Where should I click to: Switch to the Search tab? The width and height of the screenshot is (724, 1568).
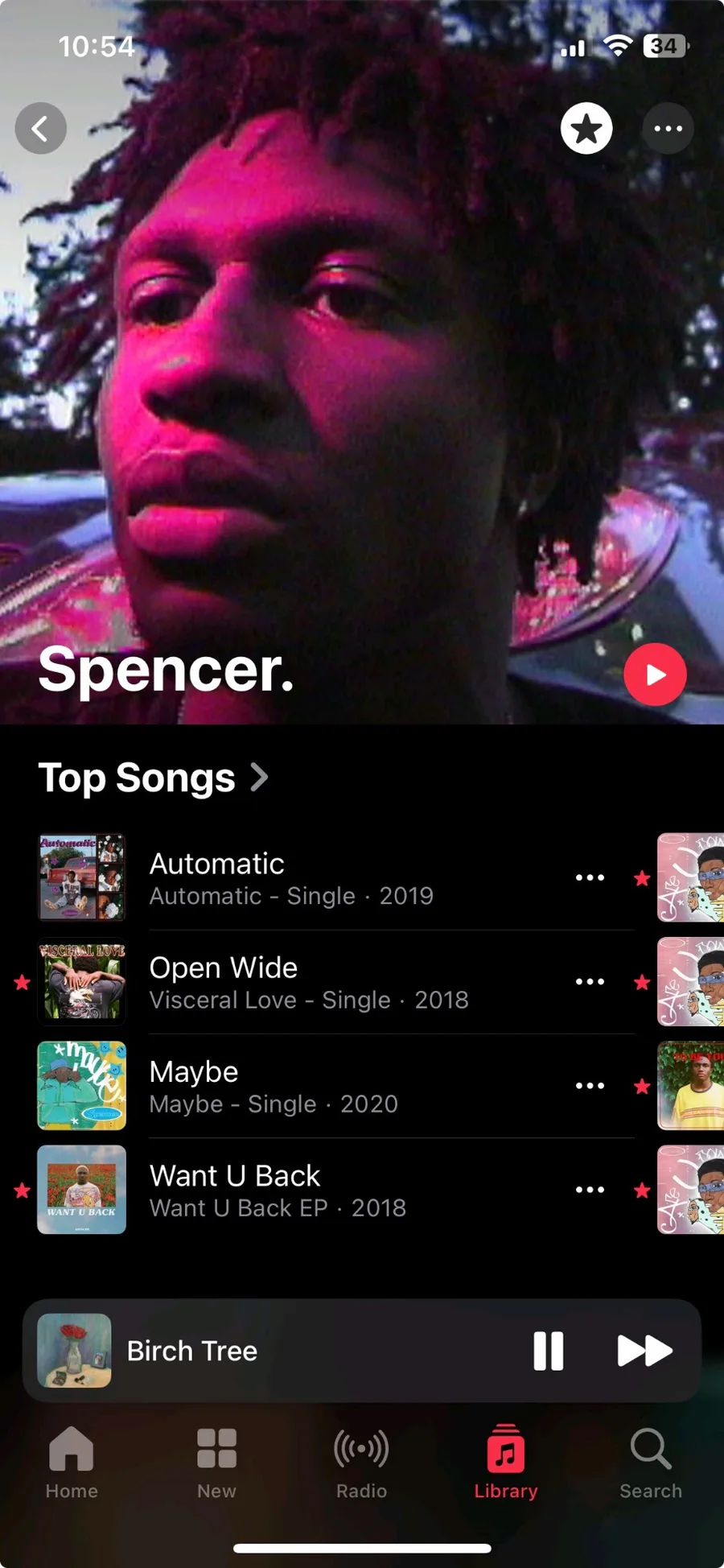[x=651, y=1463]
